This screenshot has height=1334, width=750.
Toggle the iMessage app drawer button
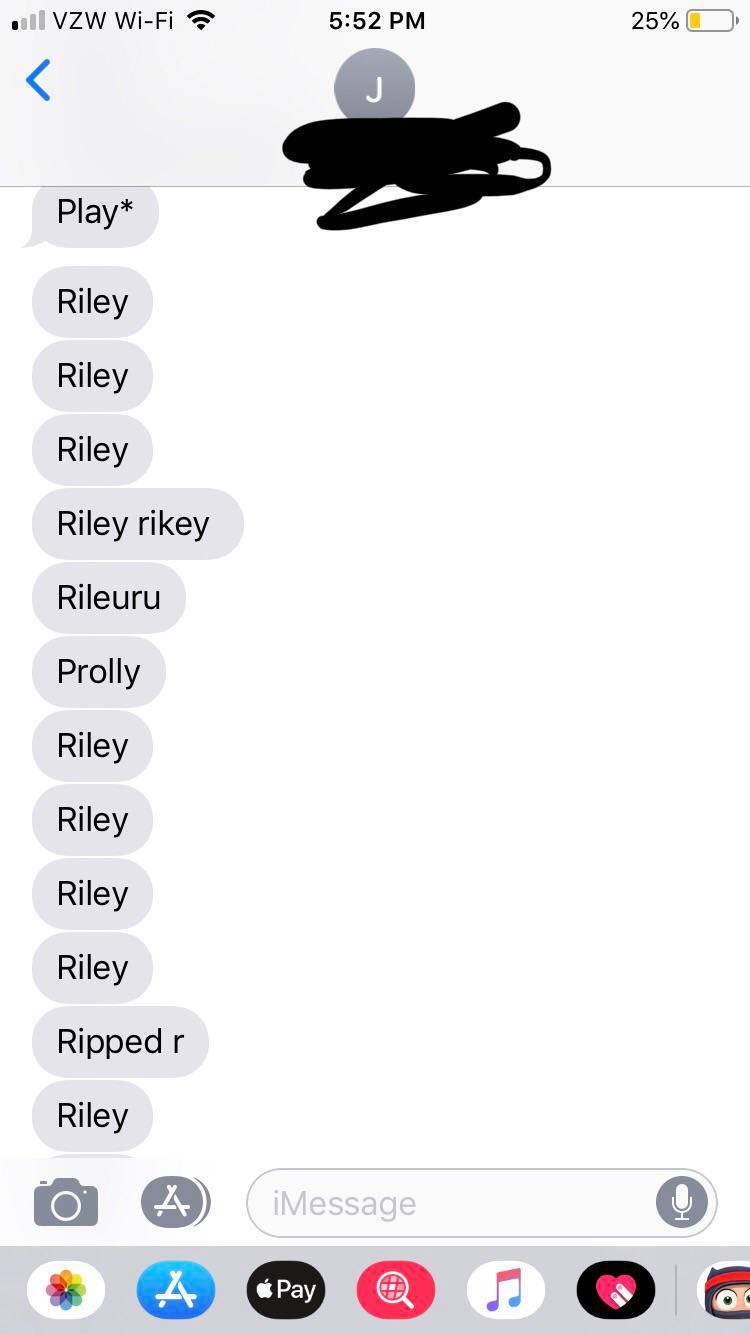pyautogui.click(x=174, y=1202)
